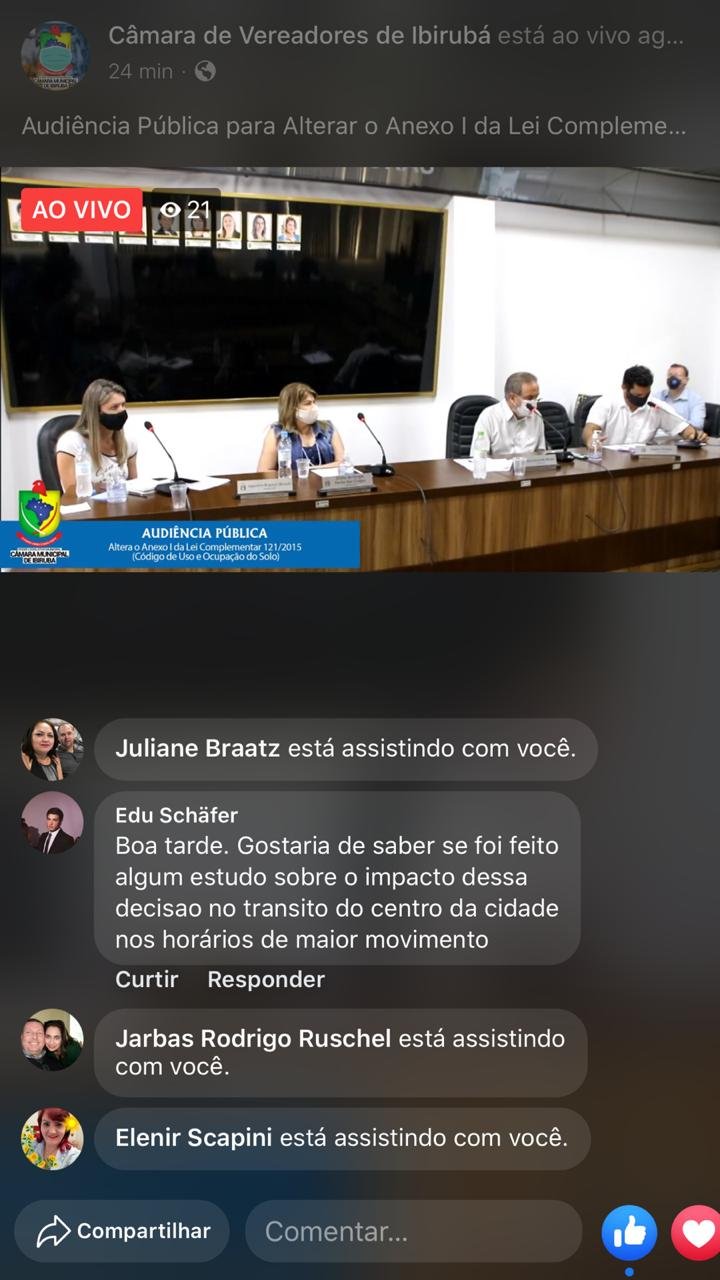Viewport: 720px width, 1280px height.
Task: Open Edu Schäfer's profile picture
Action: 52,823
